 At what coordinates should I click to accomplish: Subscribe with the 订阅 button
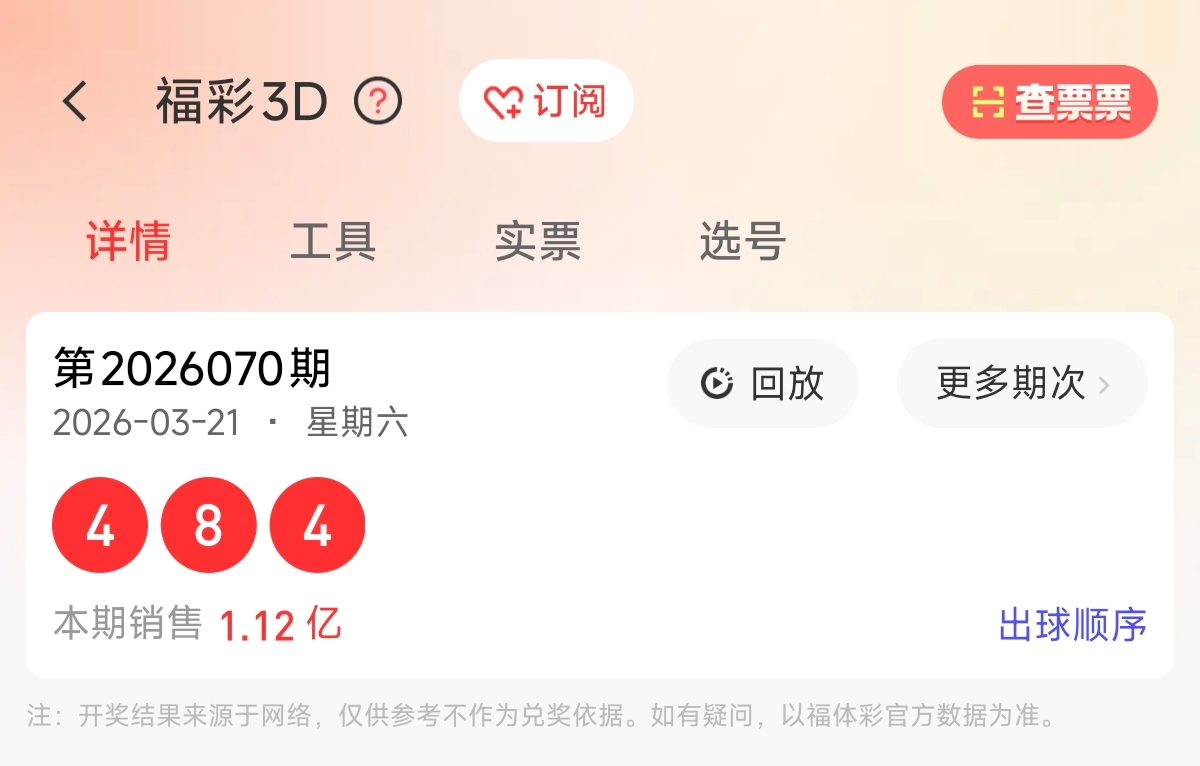click(x=545, y=101)
